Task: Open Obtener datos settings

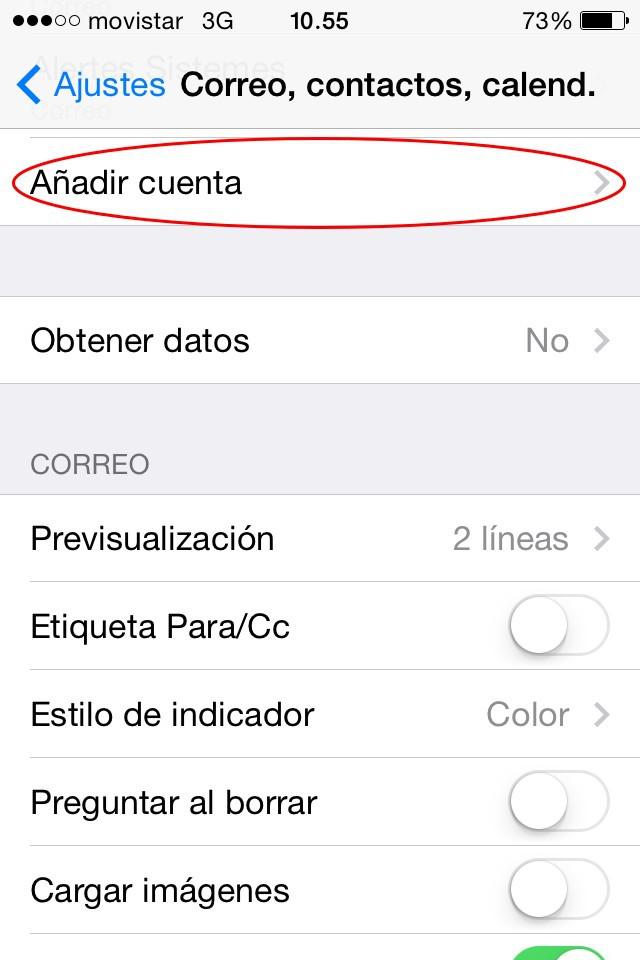Action: [318, 341]
